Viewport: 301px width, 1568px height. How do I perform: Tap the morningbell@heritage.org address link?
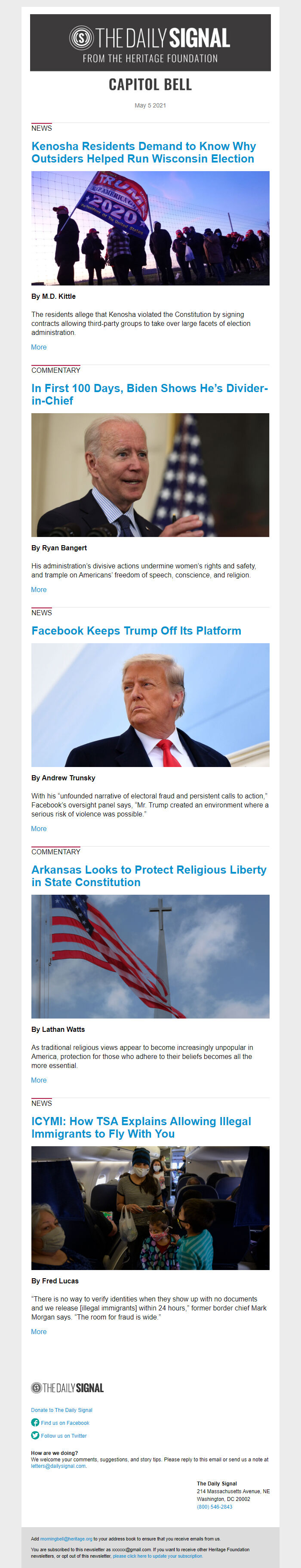[66, 1538]
